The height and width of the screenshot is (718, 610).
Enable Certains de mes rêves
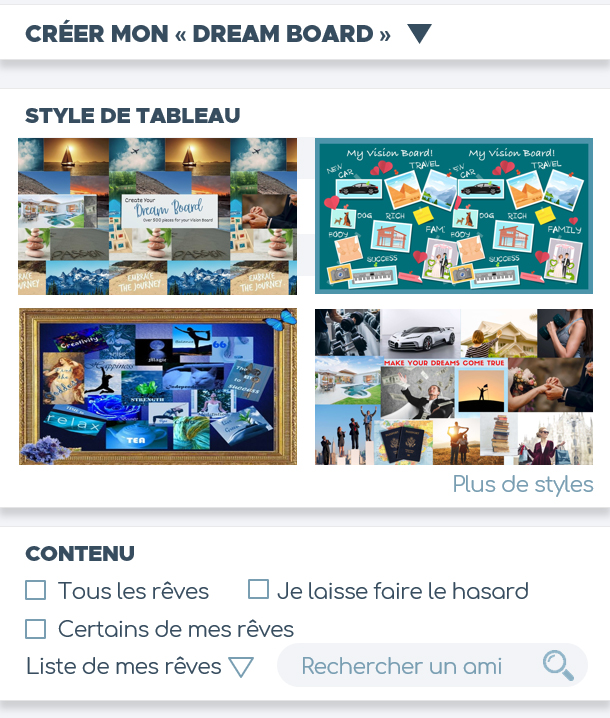(x=36, y=629)
